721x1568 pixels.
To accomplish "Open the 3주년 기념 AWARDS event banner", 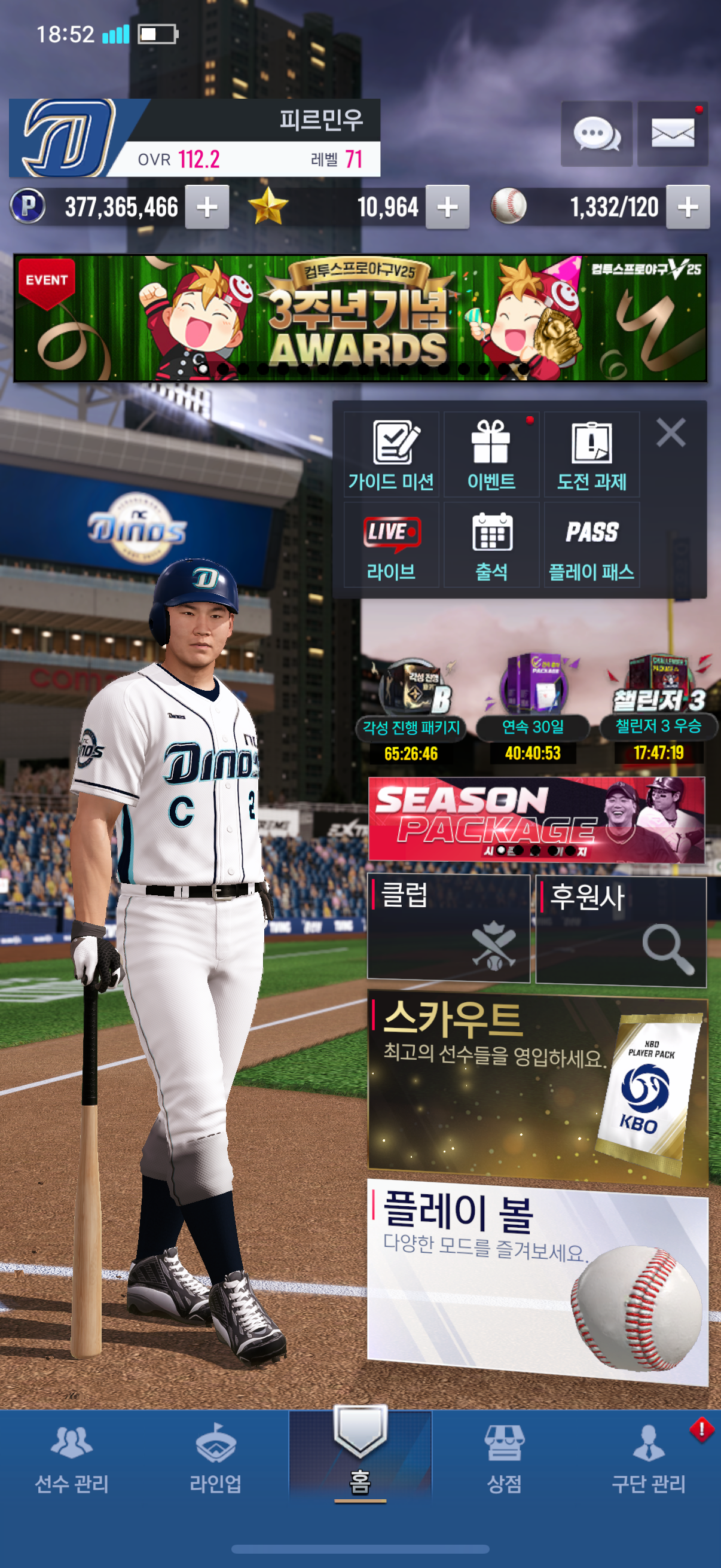I will tap(360, 318).
